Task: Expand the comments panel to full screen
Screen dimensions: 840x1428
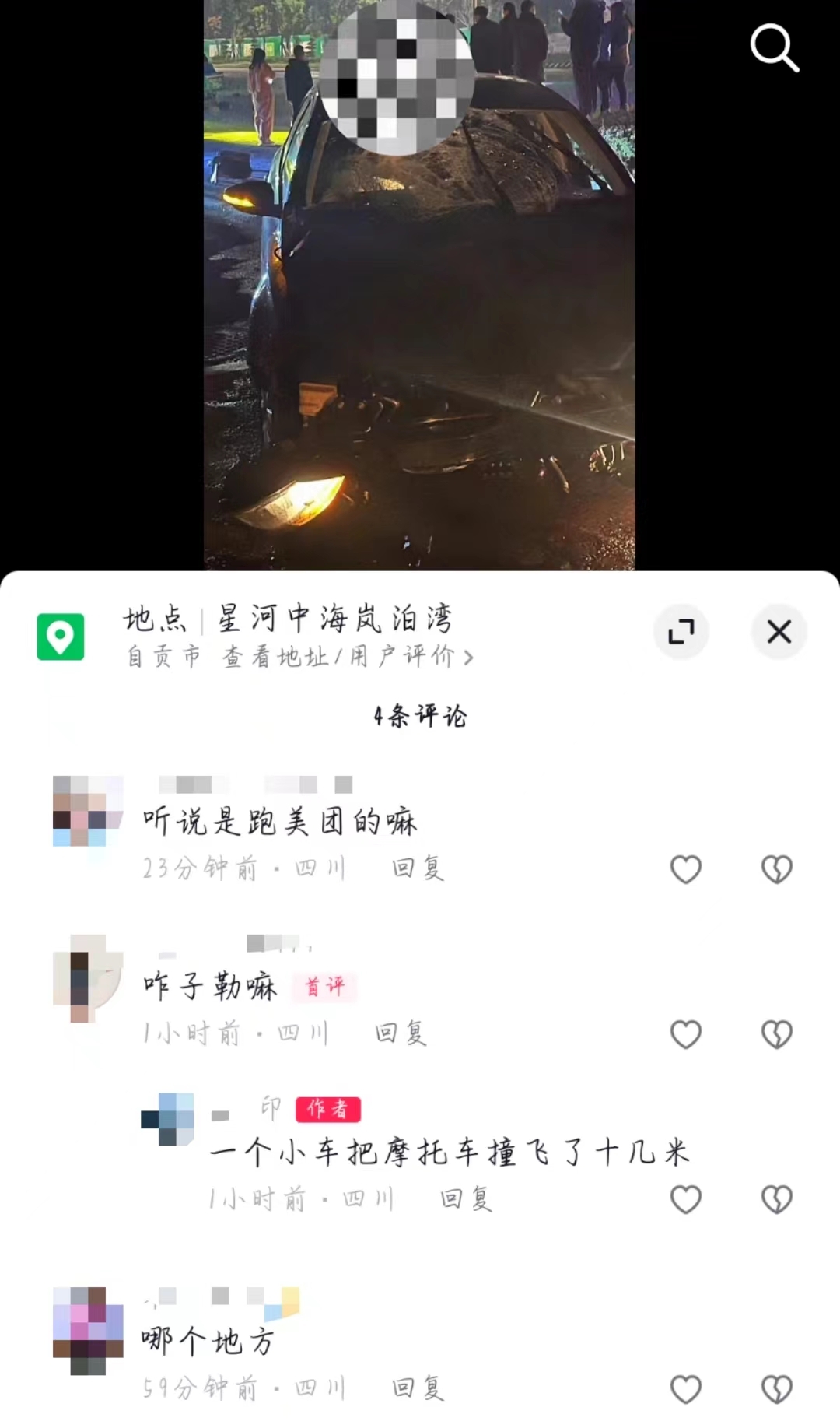Action: [681, 631]
